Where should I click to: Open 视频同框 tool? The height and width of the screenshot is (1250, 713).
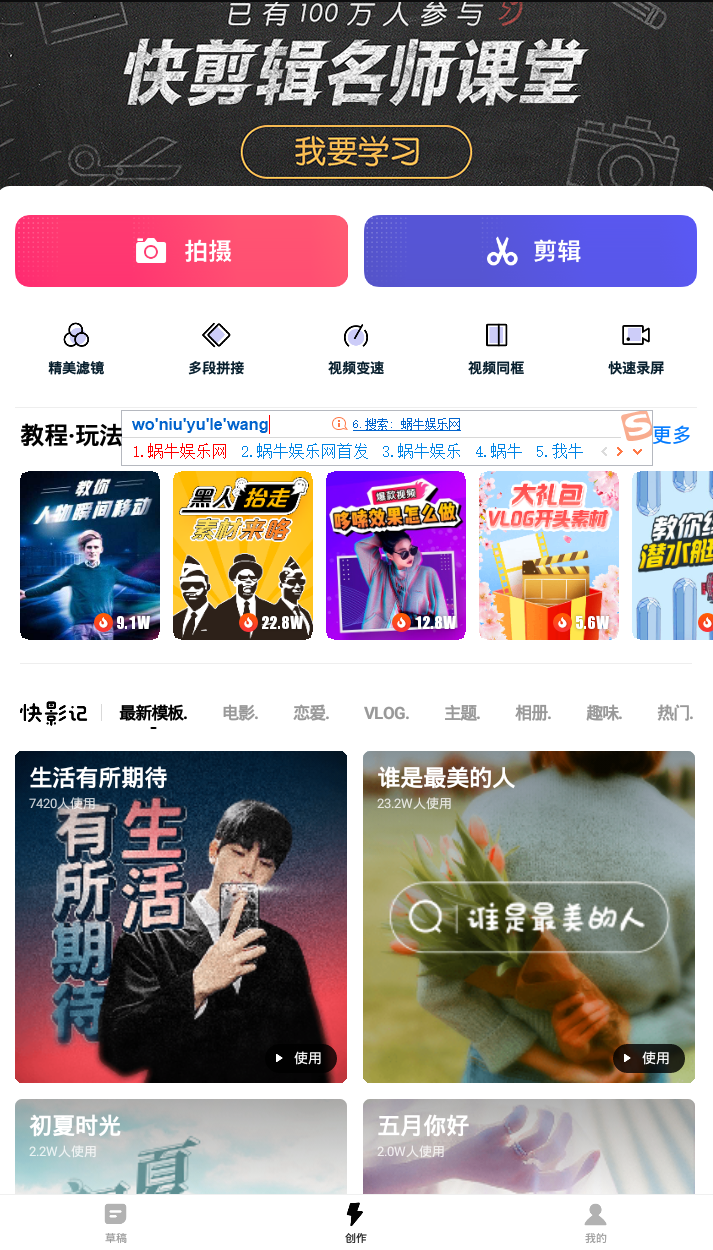click(496, 348)
